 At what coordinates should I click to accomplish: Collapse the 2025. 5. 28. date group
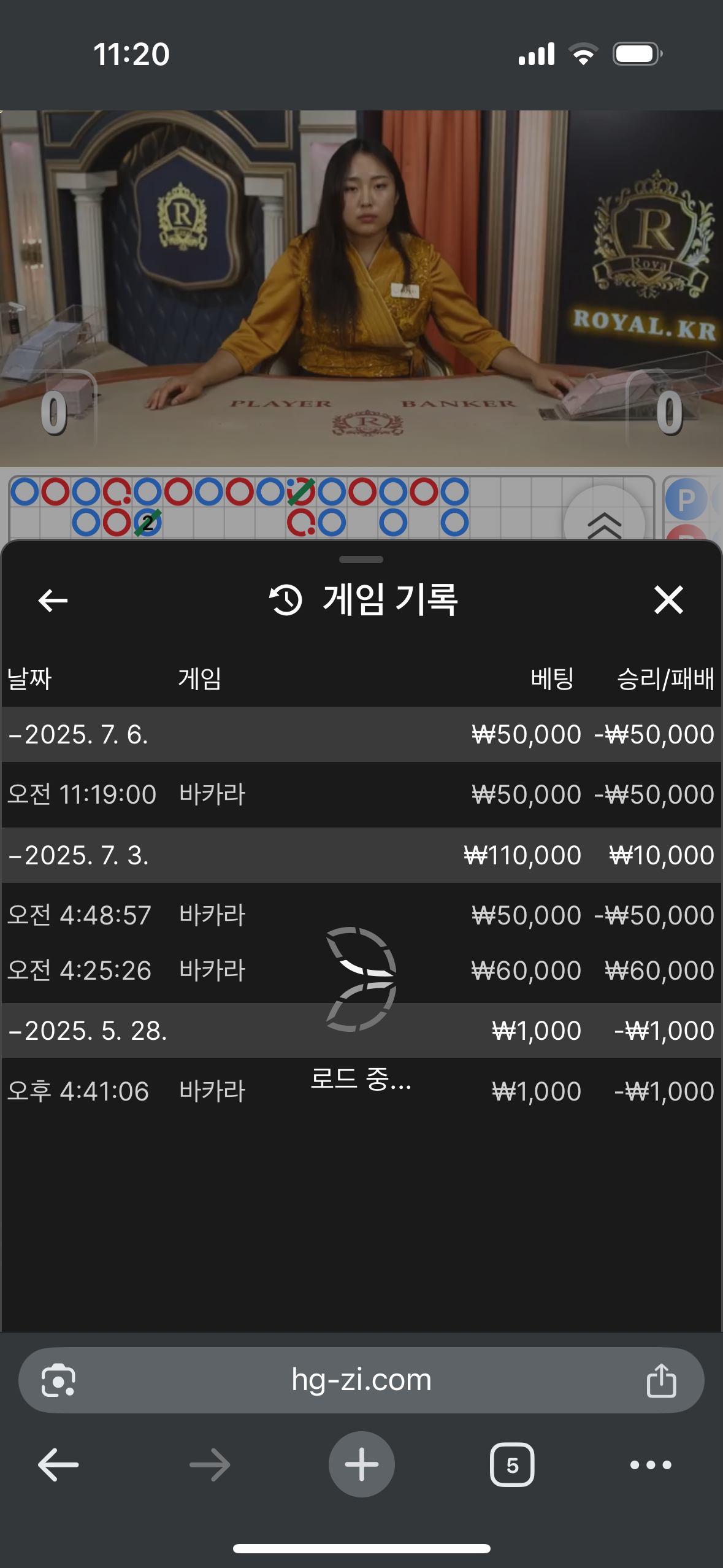tap(88, 1031)
